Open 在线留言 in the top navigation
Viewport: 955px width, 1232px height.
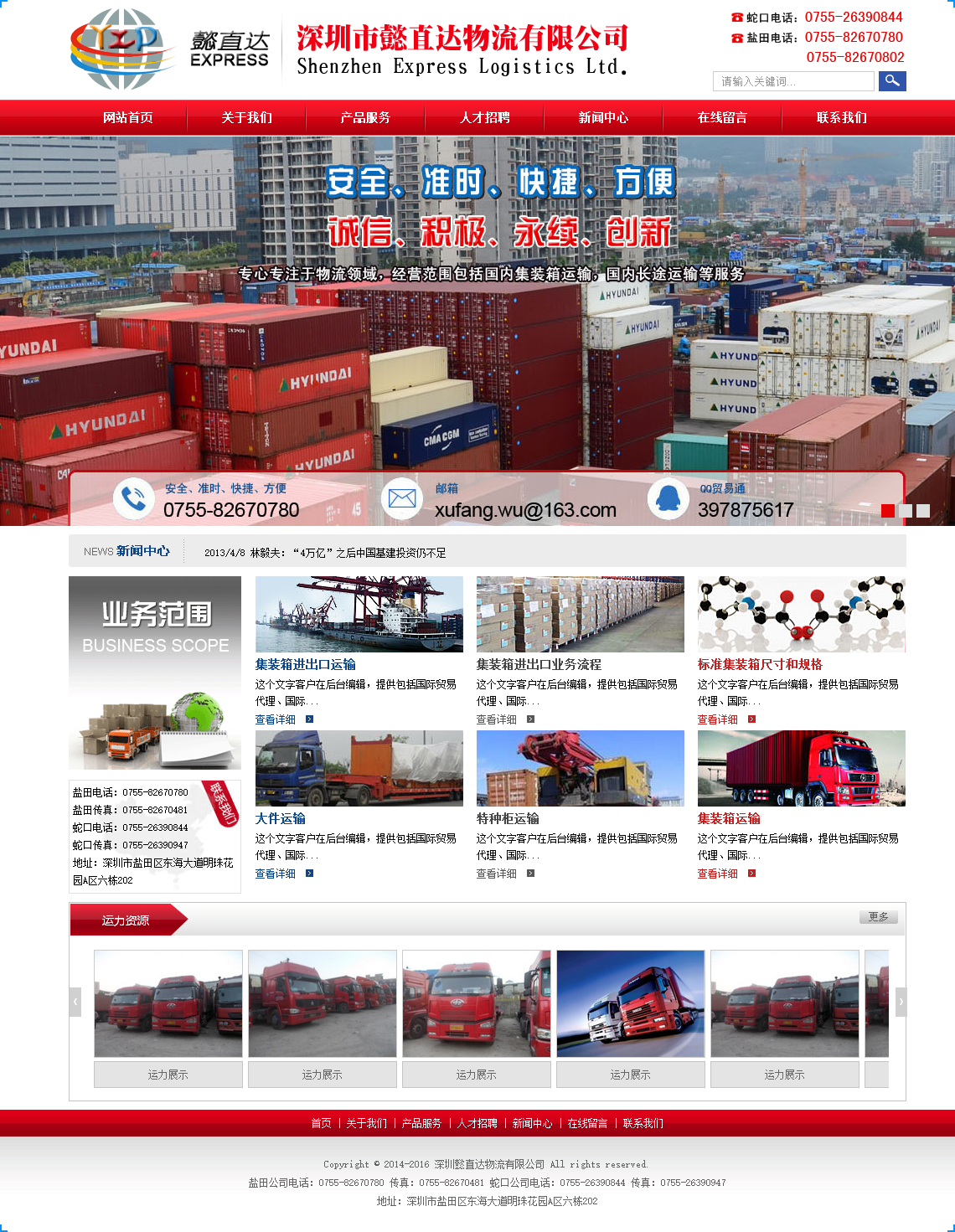coord(722,117)
